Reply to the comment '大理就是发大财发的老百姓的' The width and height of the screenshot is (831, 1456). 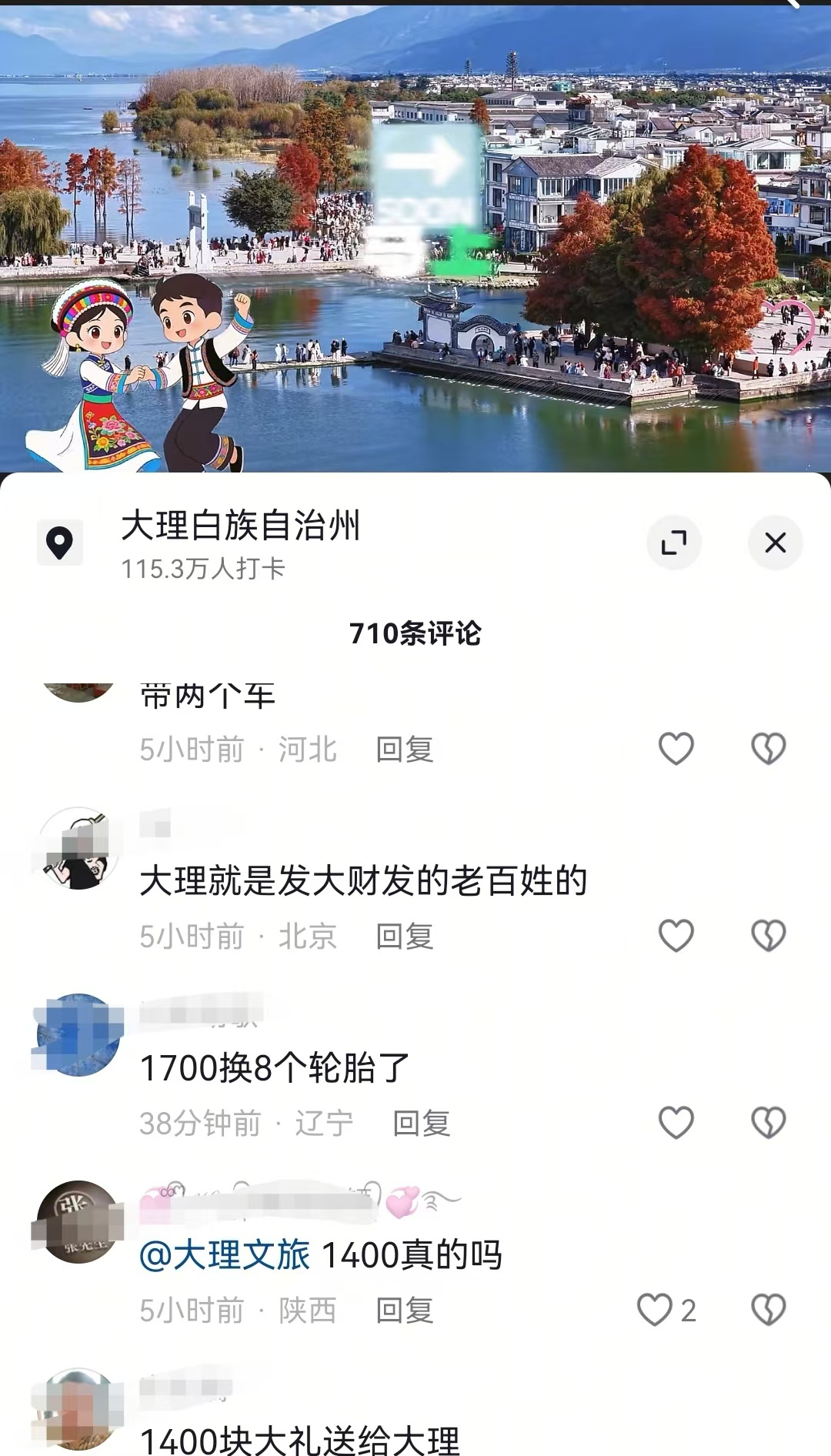click(405, 937)
